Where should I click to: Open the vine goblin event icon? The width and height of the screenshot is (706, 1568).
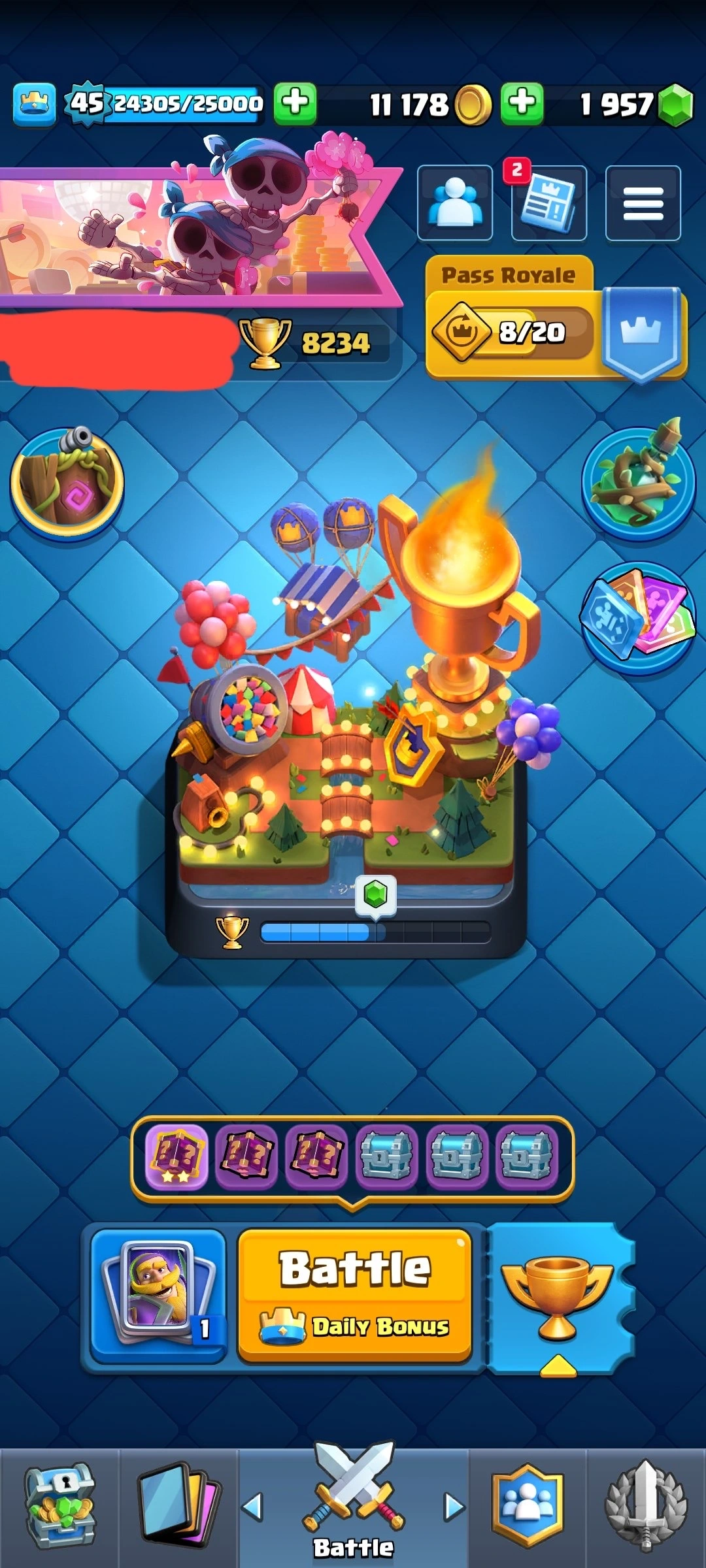pos(638,482)
